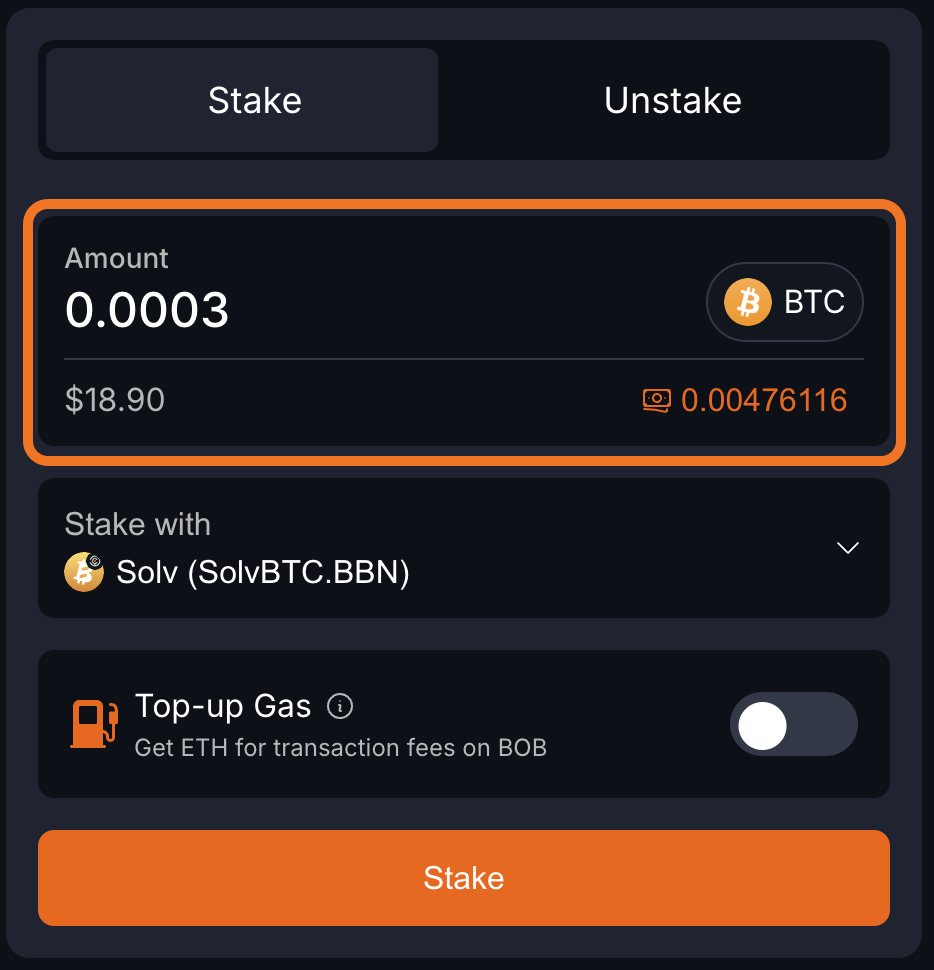This screenshot has width=934, height=970.
Task: Select the Stake tab
Action: pos(254,100)
